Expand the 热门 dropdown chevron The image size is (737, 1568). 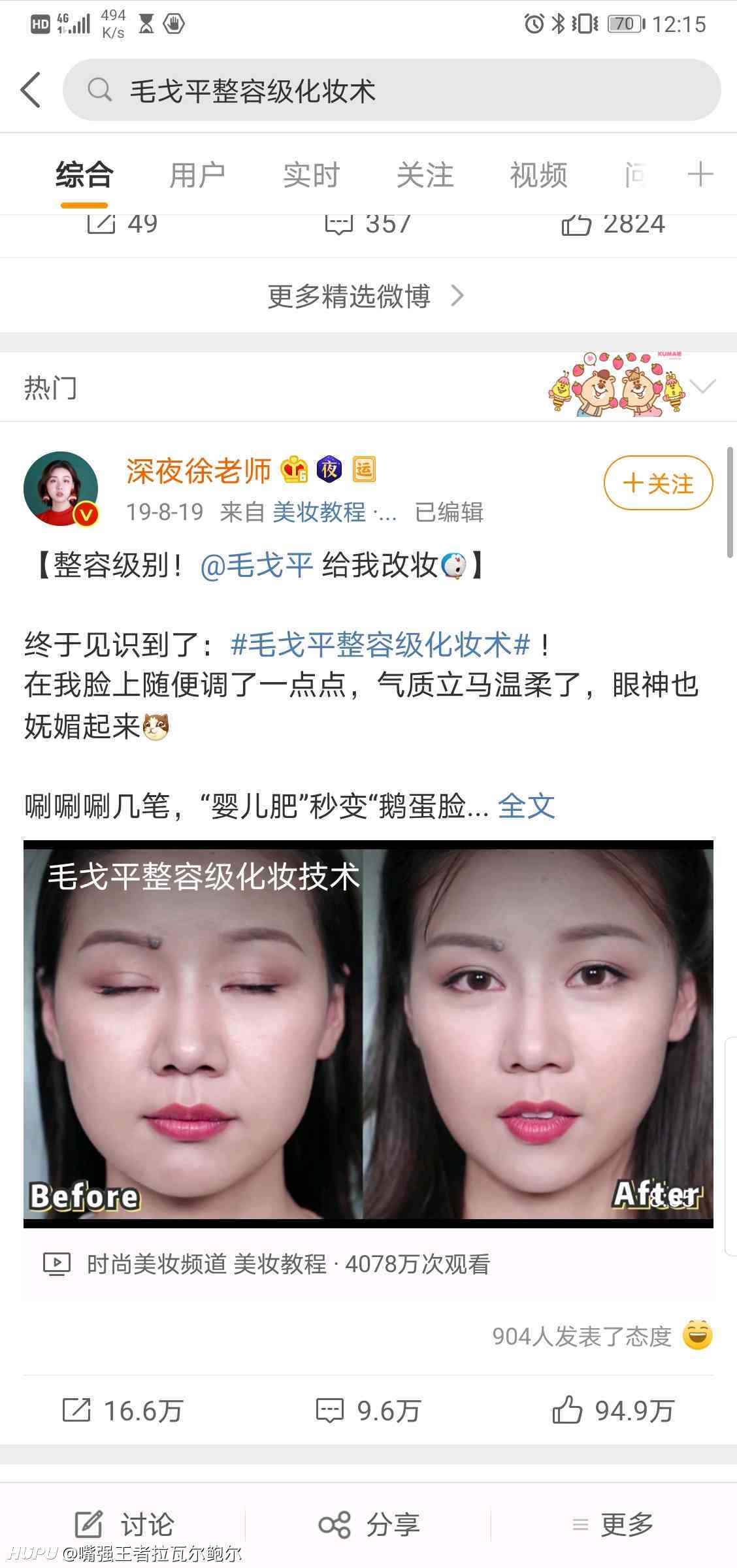tap(703, 387)
